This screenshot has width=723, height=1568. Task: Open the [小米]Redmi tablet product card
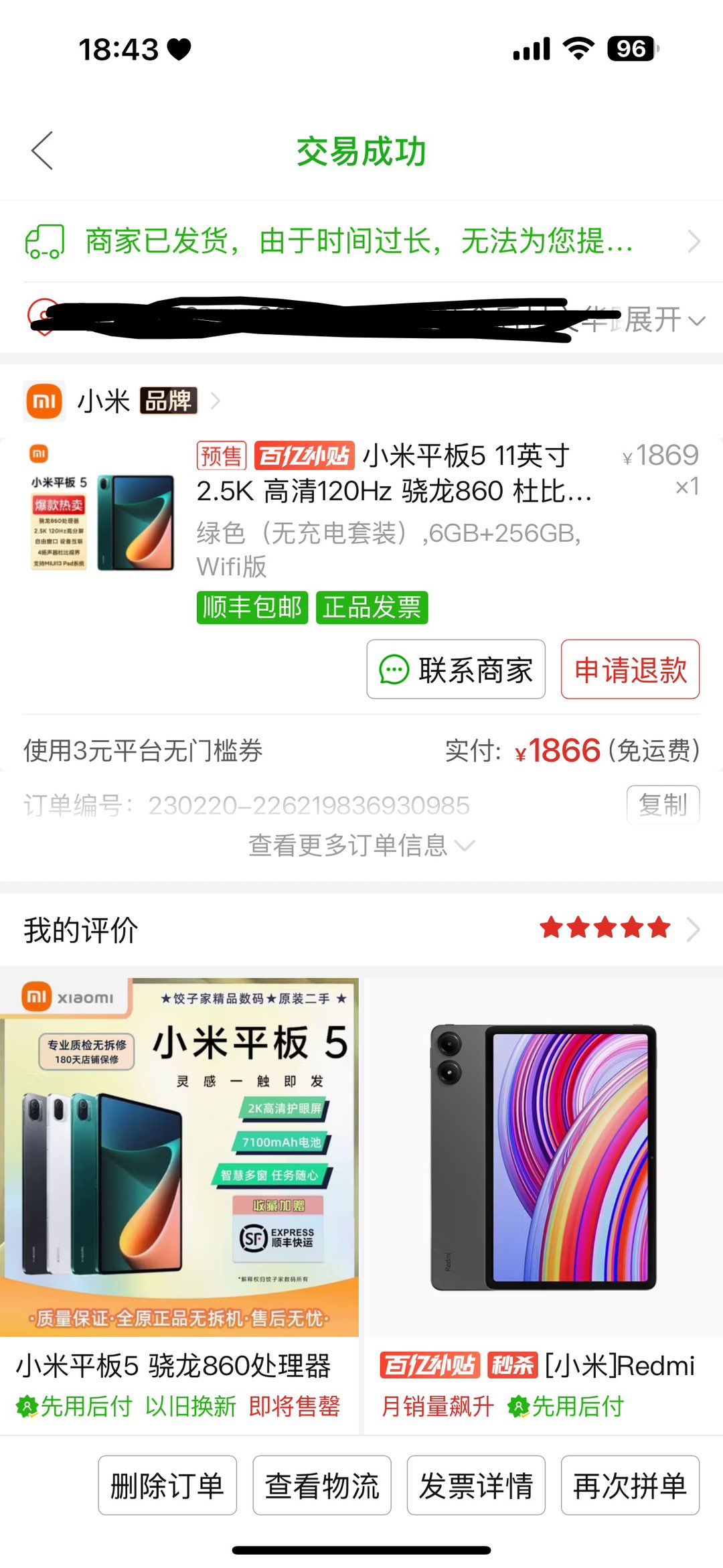pyautogui.click(x=542, y=1199)
